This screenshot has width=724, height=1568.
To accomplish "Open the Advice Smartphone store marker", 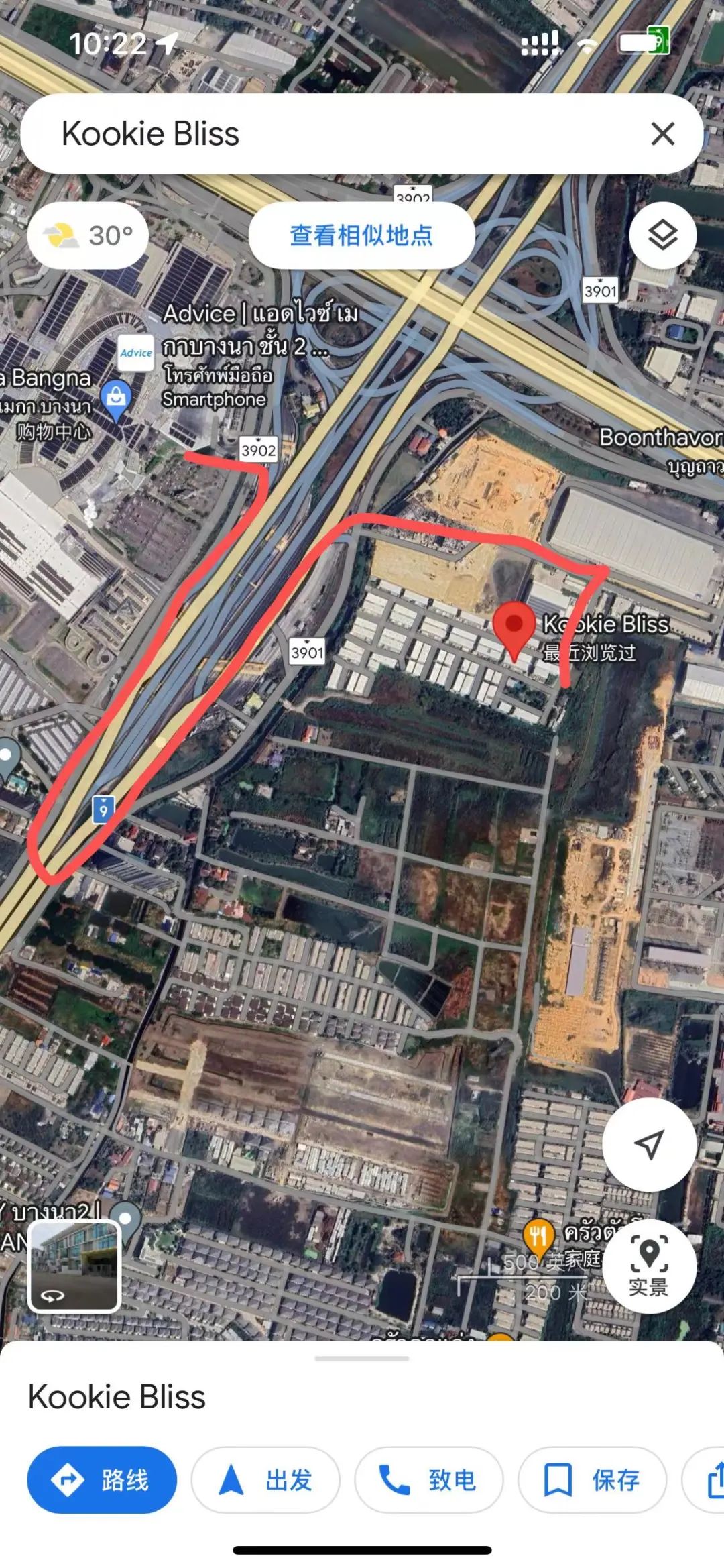I will pos(136,353).
